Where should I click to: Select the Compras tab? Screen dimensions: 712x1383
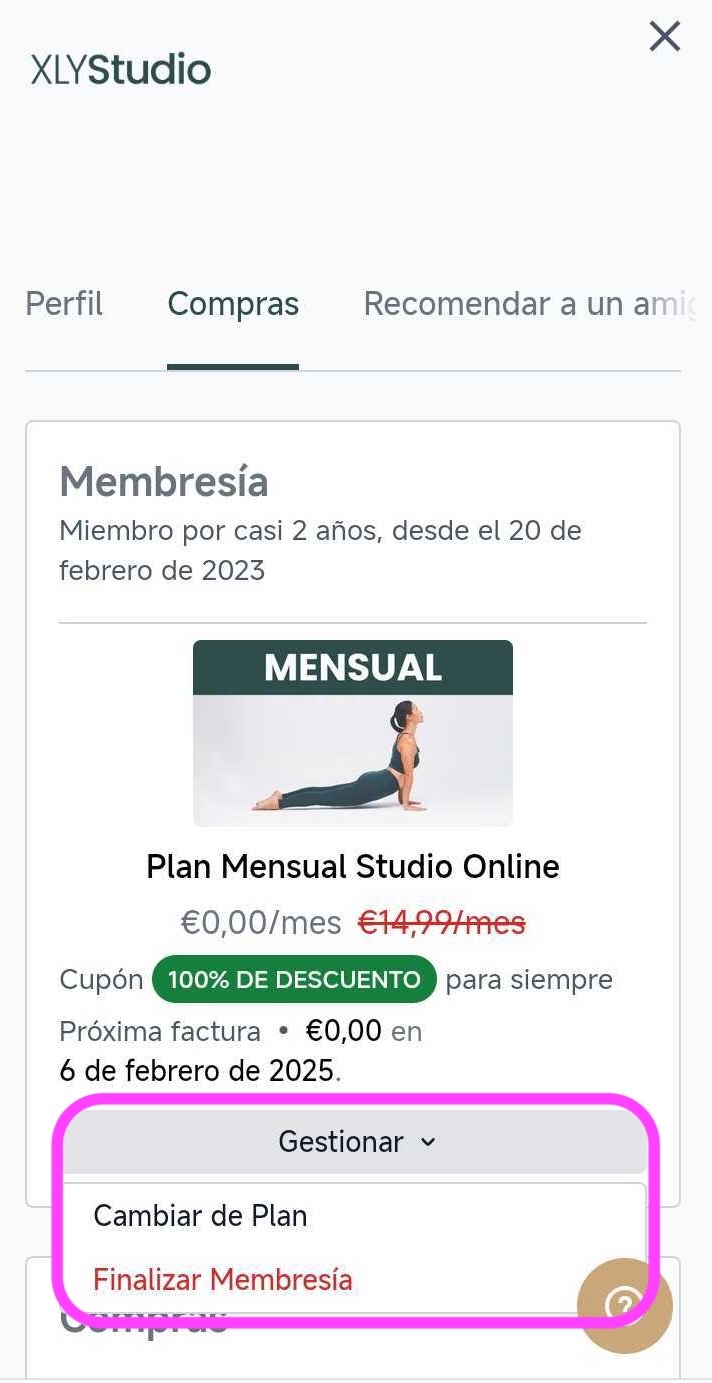[x=233, y=304]
